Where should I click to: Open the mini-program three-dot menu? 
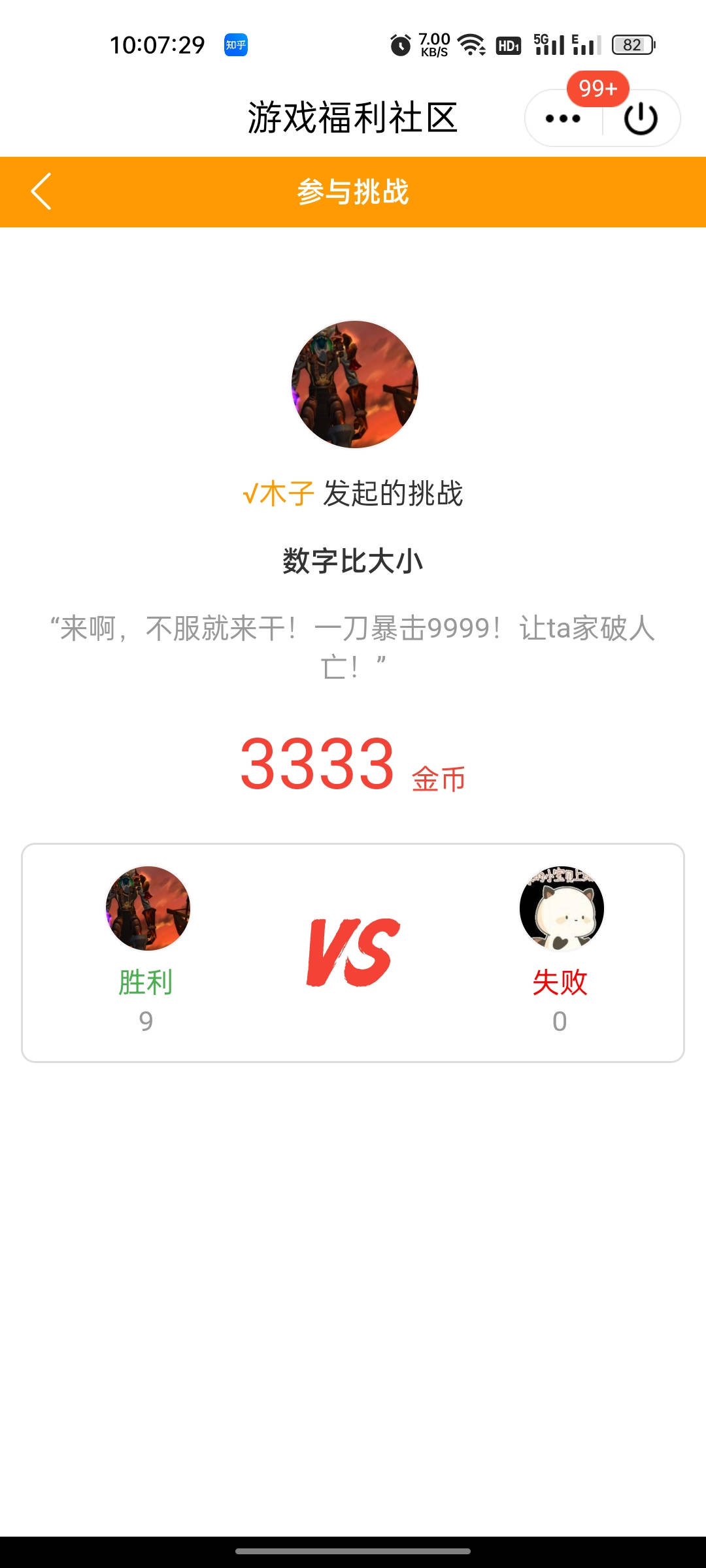563,118
